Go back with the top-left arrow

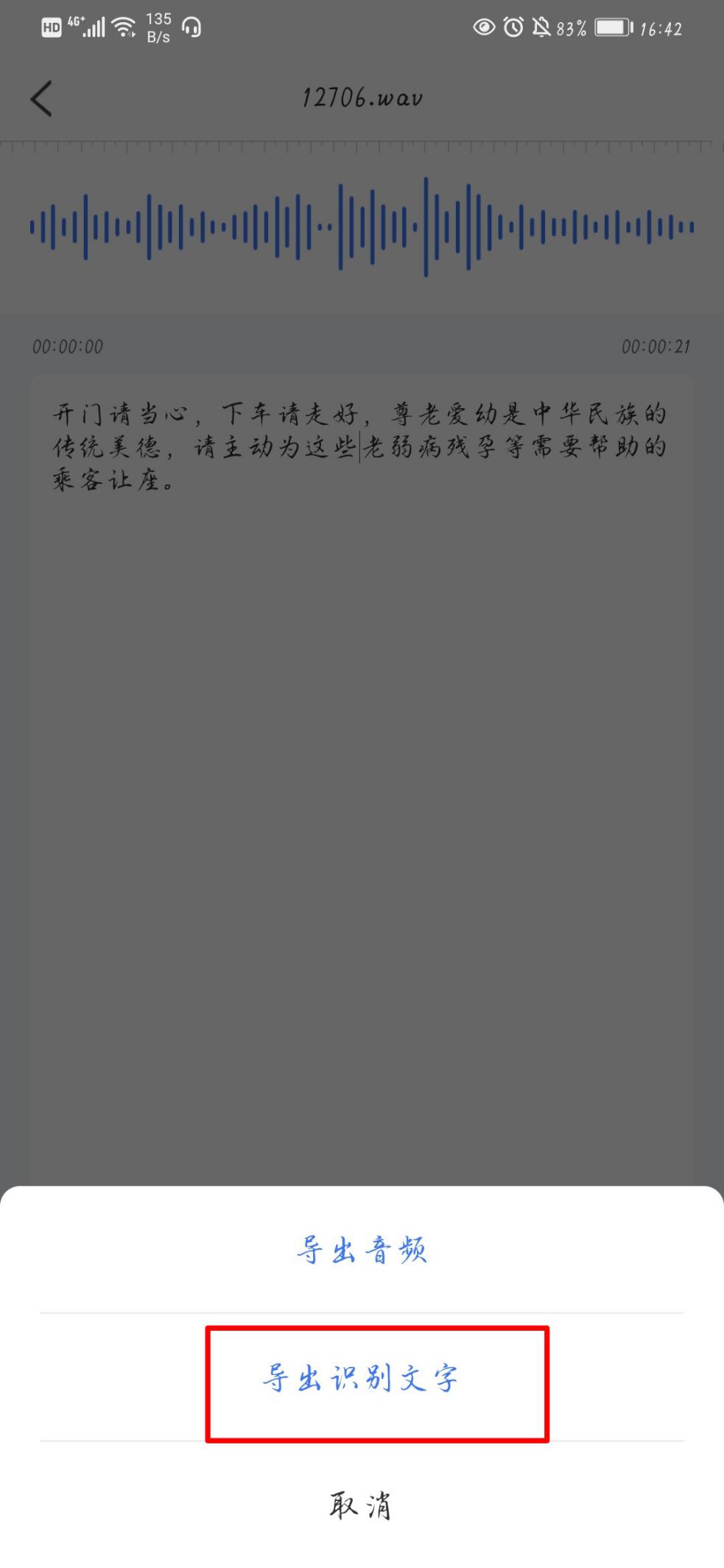click(x=42, y=99)
